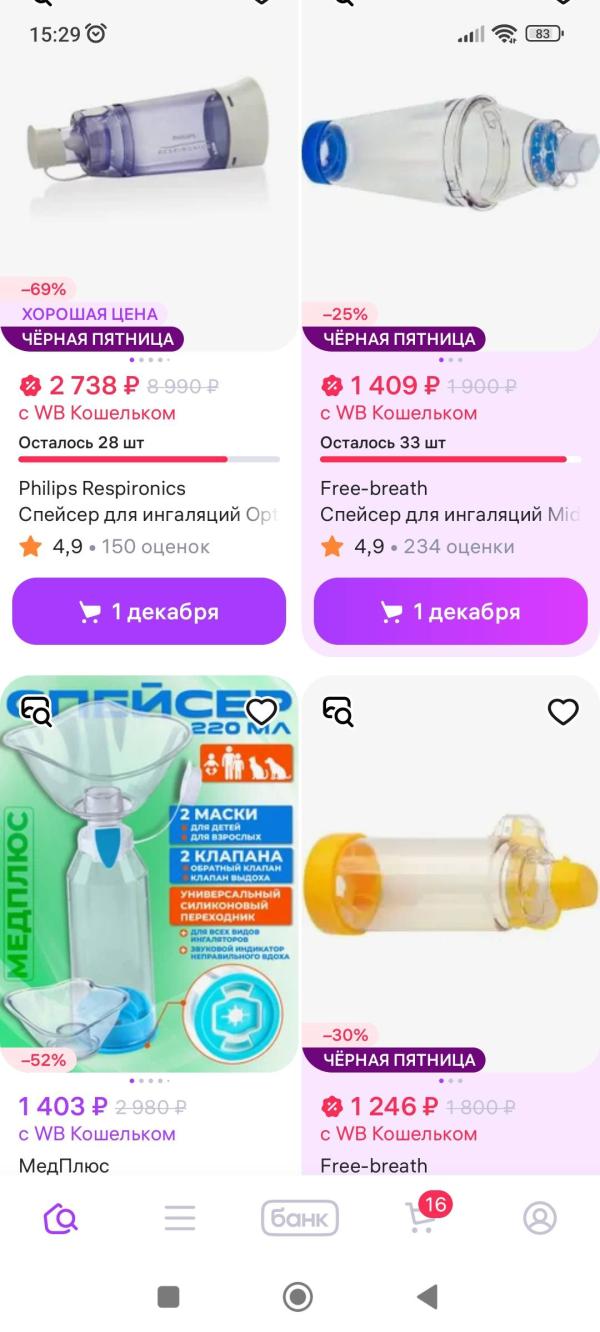This screenshot has width=600, height=1332.
Task: Open the cart with 16 items
Action: pos(421,1216)
